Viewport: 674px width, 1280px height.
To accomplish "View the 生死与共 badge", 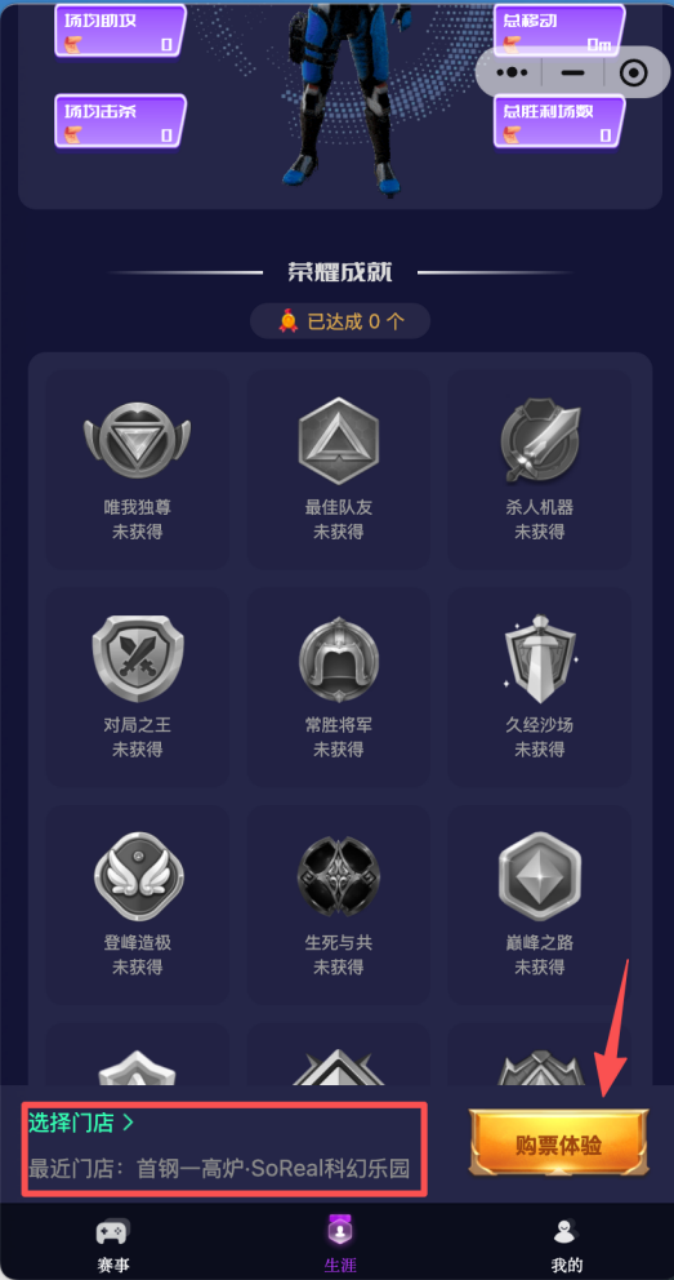I will tap(338, 904).
